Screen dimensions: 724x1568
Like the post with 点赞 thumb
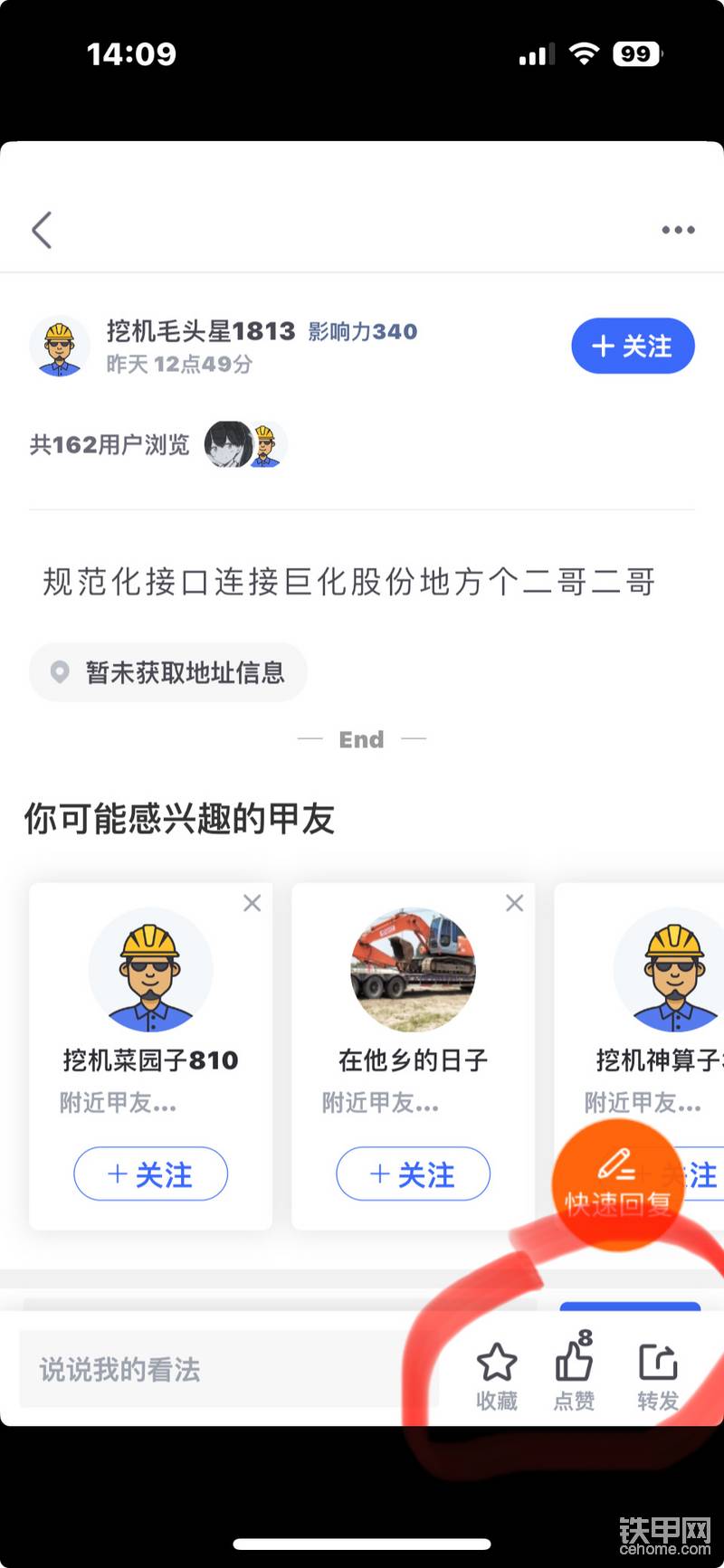[575, 1373]
